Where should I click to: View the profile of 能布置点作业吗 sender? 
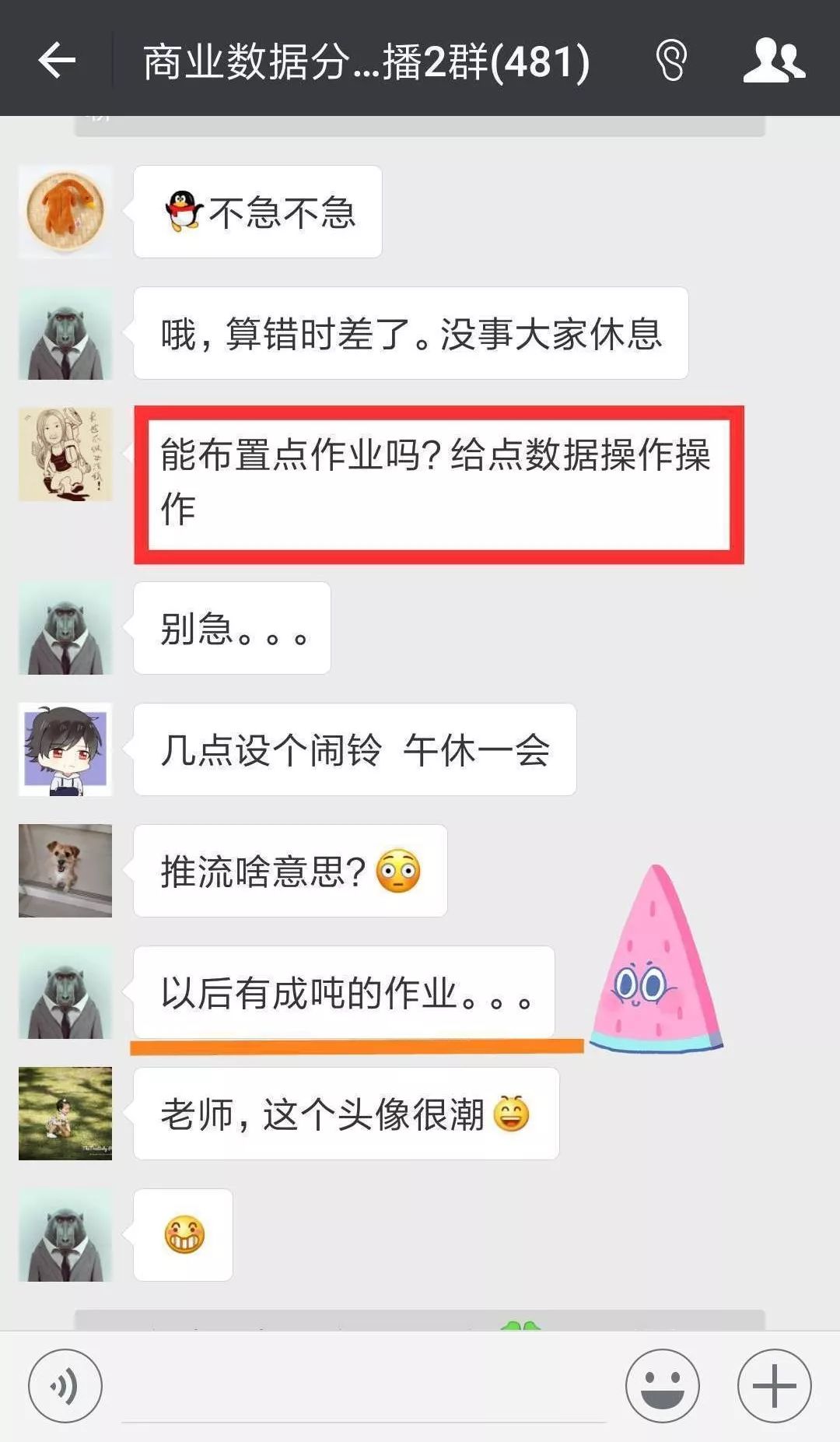tap(65, 454)
